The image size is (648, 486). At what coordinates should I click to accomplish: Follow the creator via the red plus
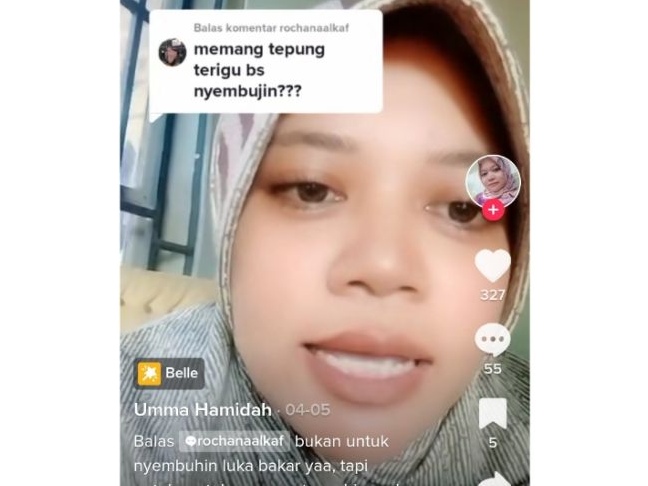pos(493,210)
